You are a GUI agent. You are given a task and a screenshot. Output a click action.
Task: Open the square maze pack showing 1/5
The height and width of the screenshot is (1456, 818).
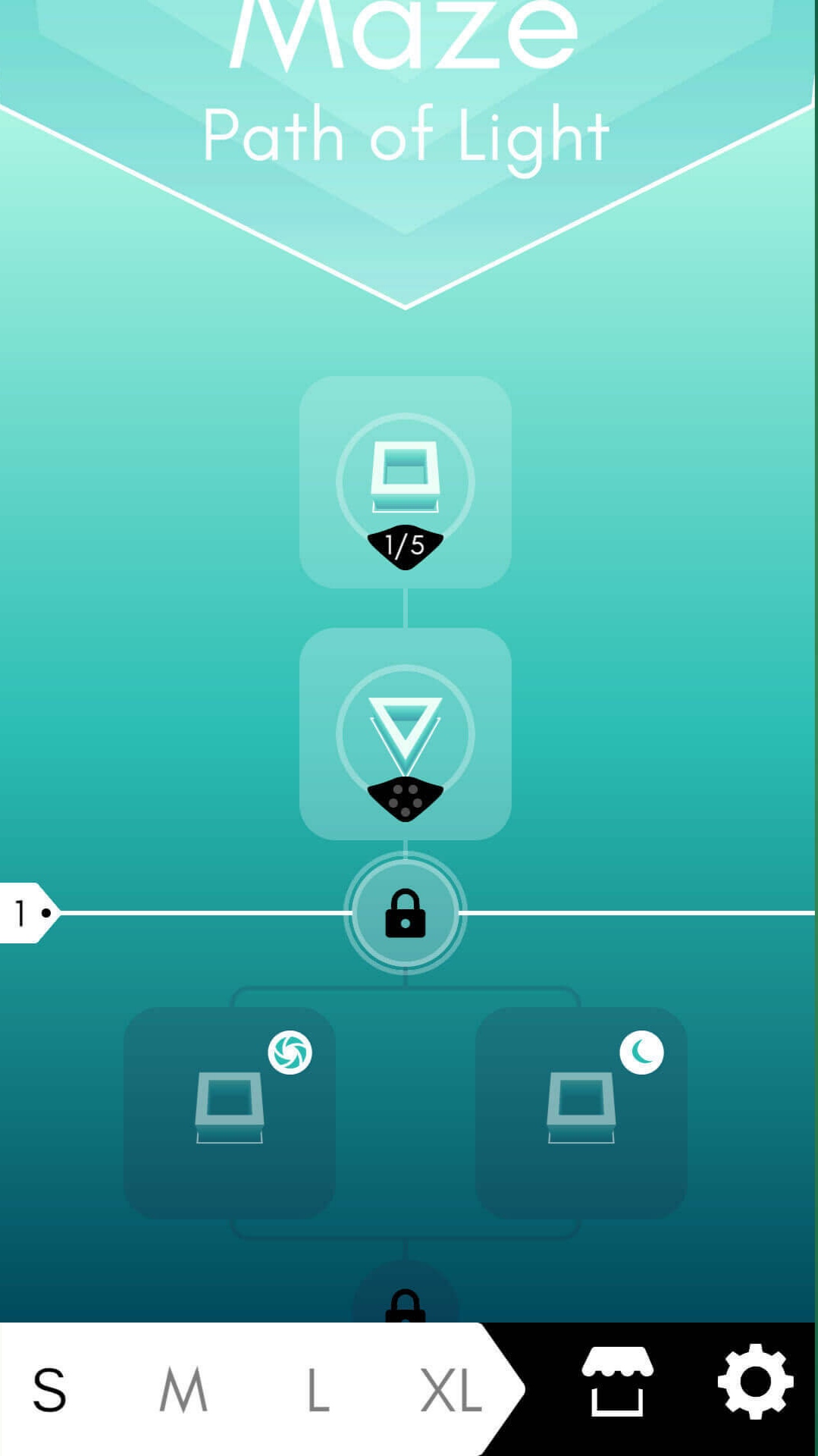click(405, 482)
